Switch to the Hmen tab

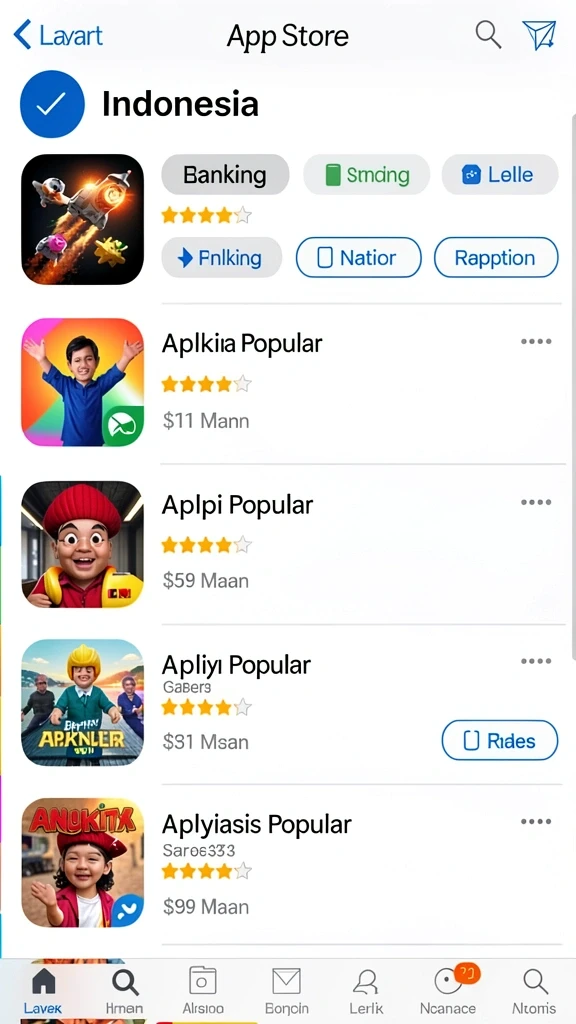(124, 991)
